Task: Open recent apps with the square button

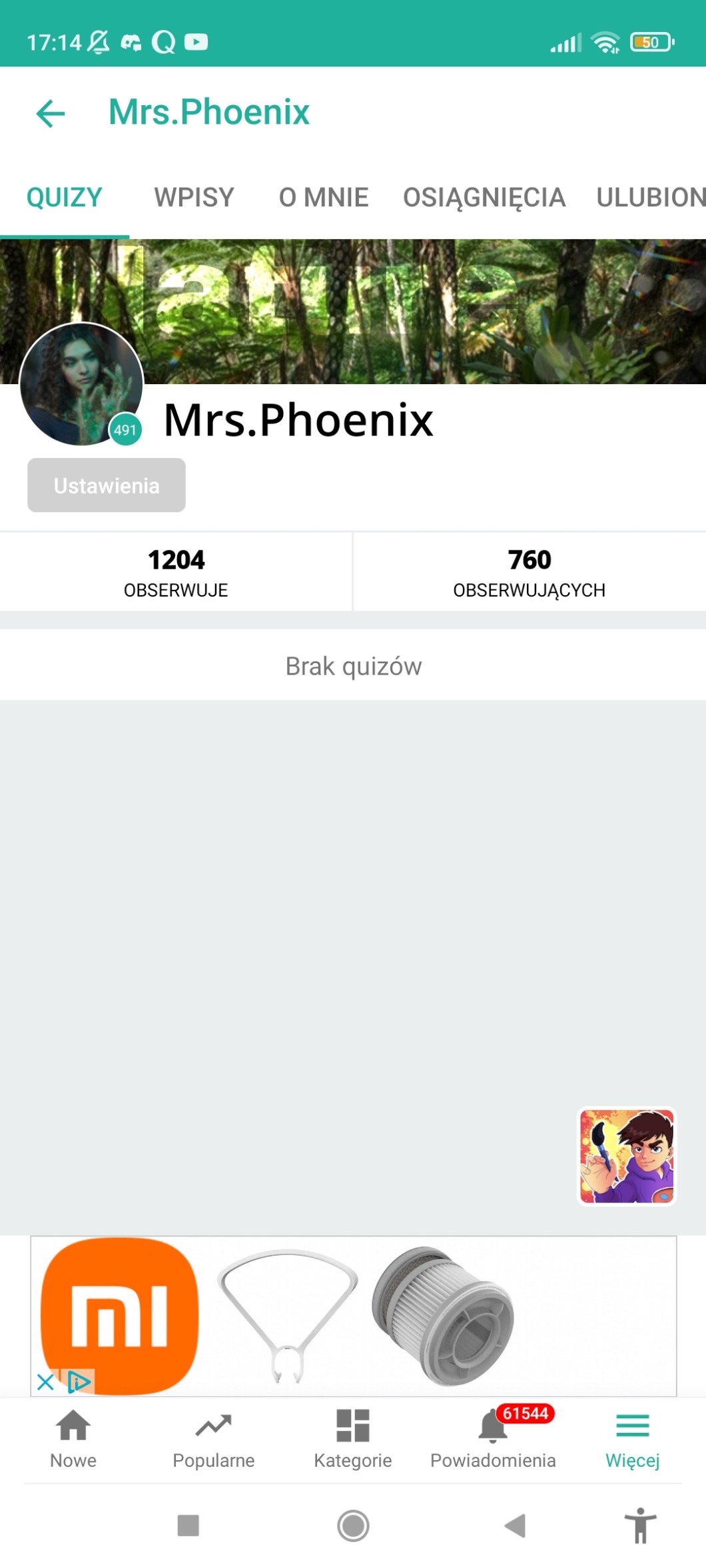Action: 188,1525
